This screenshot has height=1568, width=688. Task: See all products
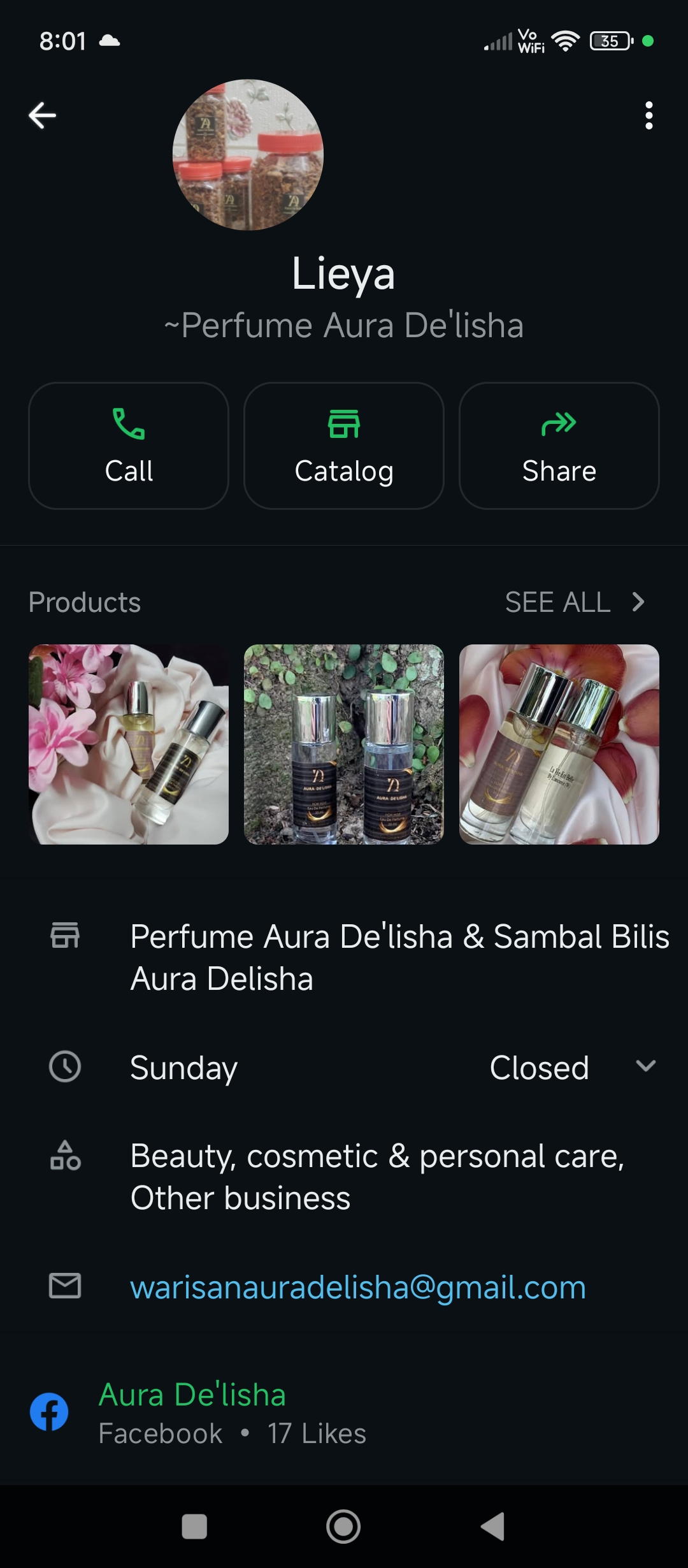[575, 602]
